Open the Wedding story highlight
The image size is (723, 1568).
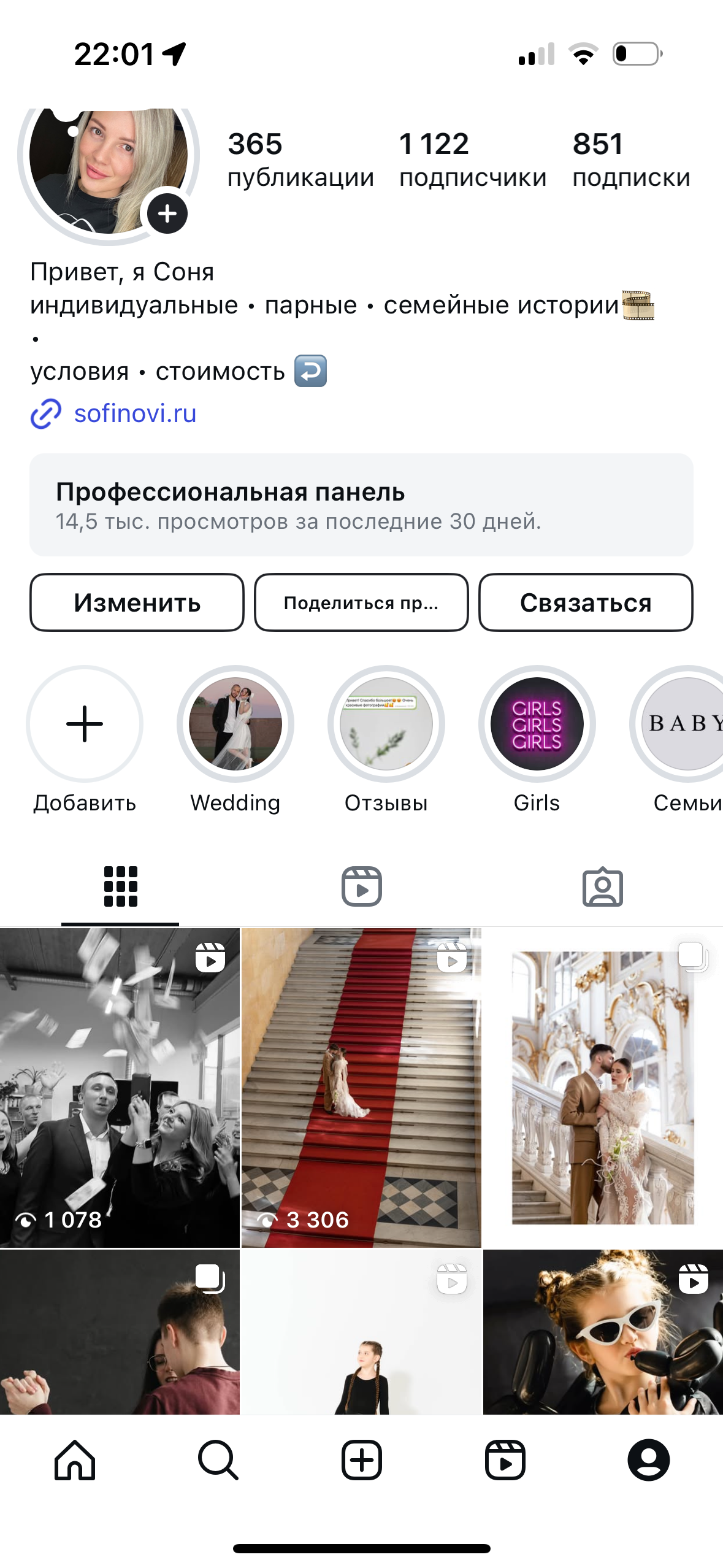[x=235, y=724]
